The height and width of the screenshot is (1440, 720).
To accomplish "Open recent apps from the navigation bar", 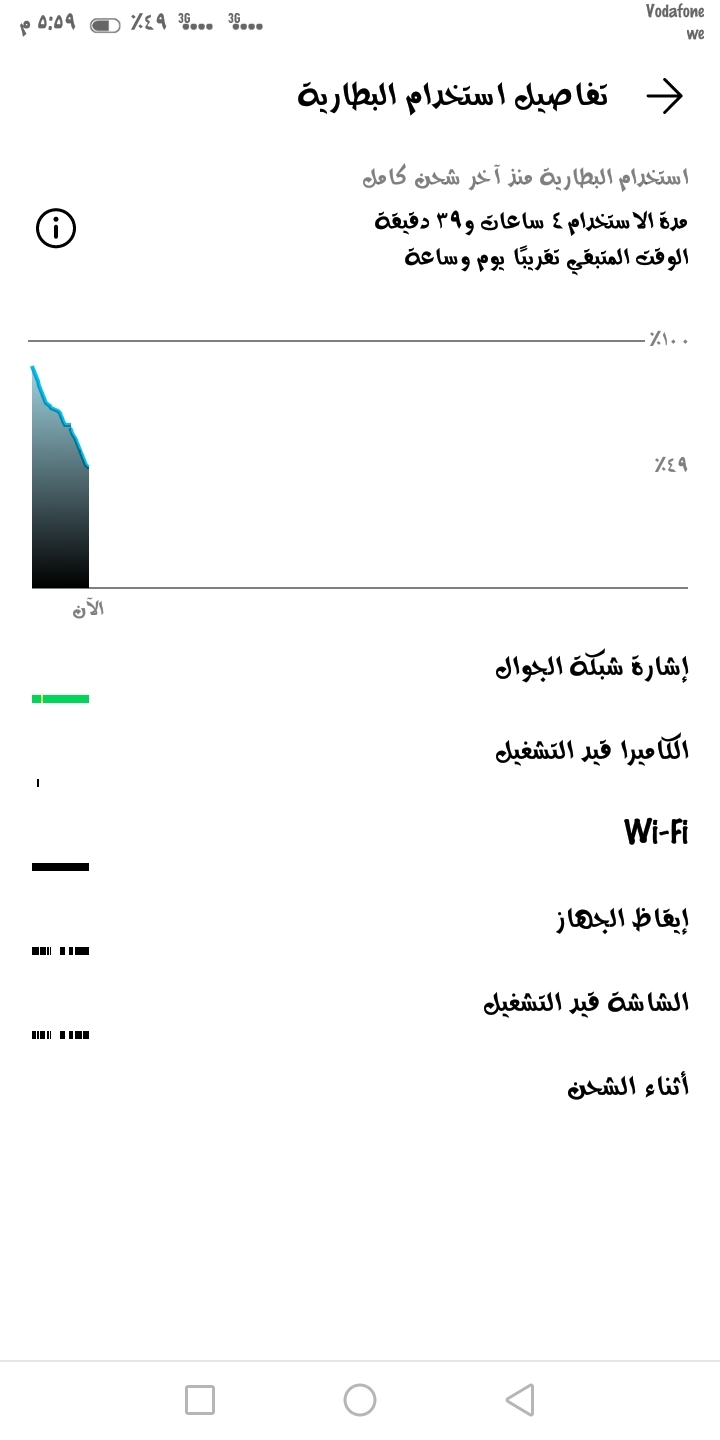I will pos(200,1400).
